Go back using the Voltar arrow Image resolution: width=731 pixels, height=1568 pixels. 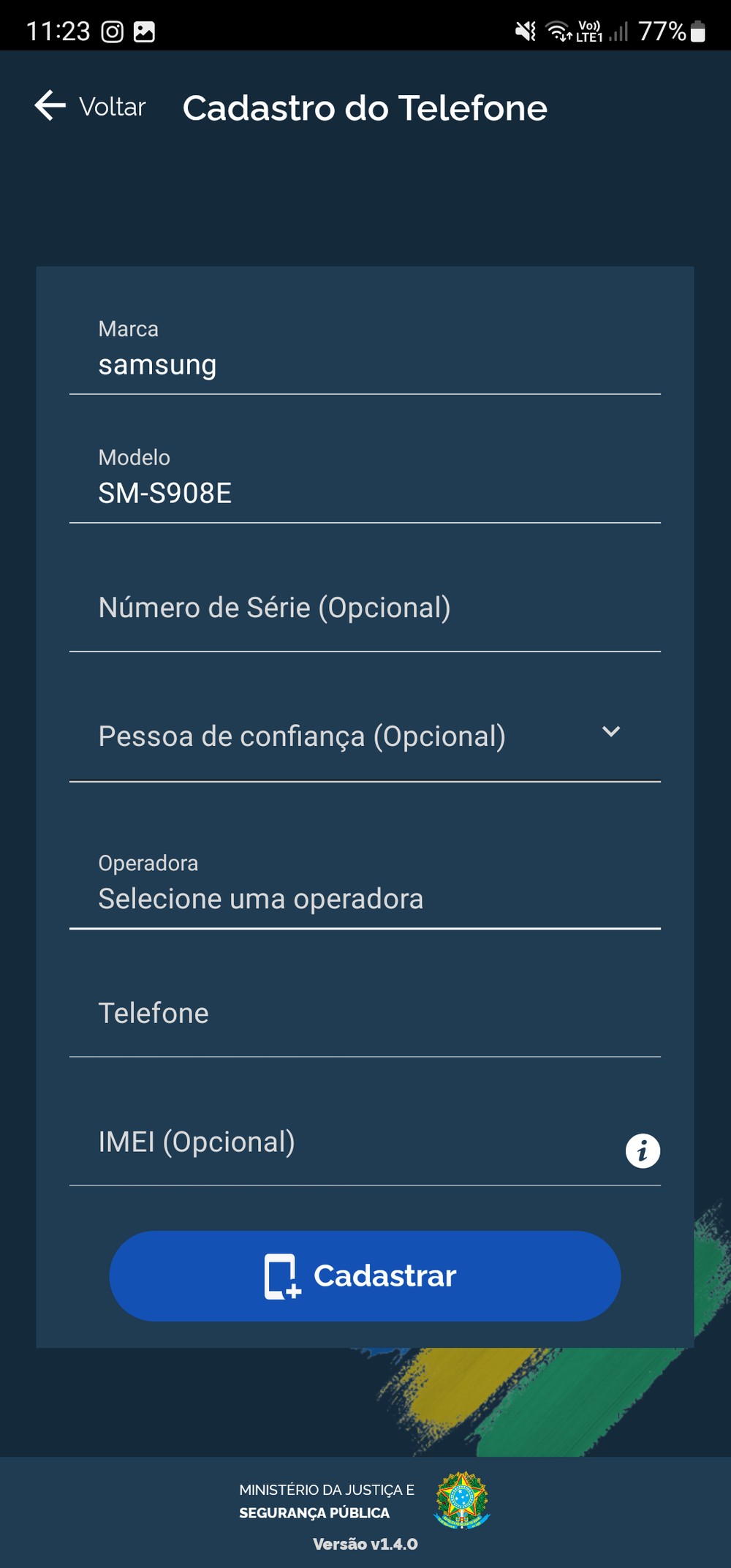point(51,106)
